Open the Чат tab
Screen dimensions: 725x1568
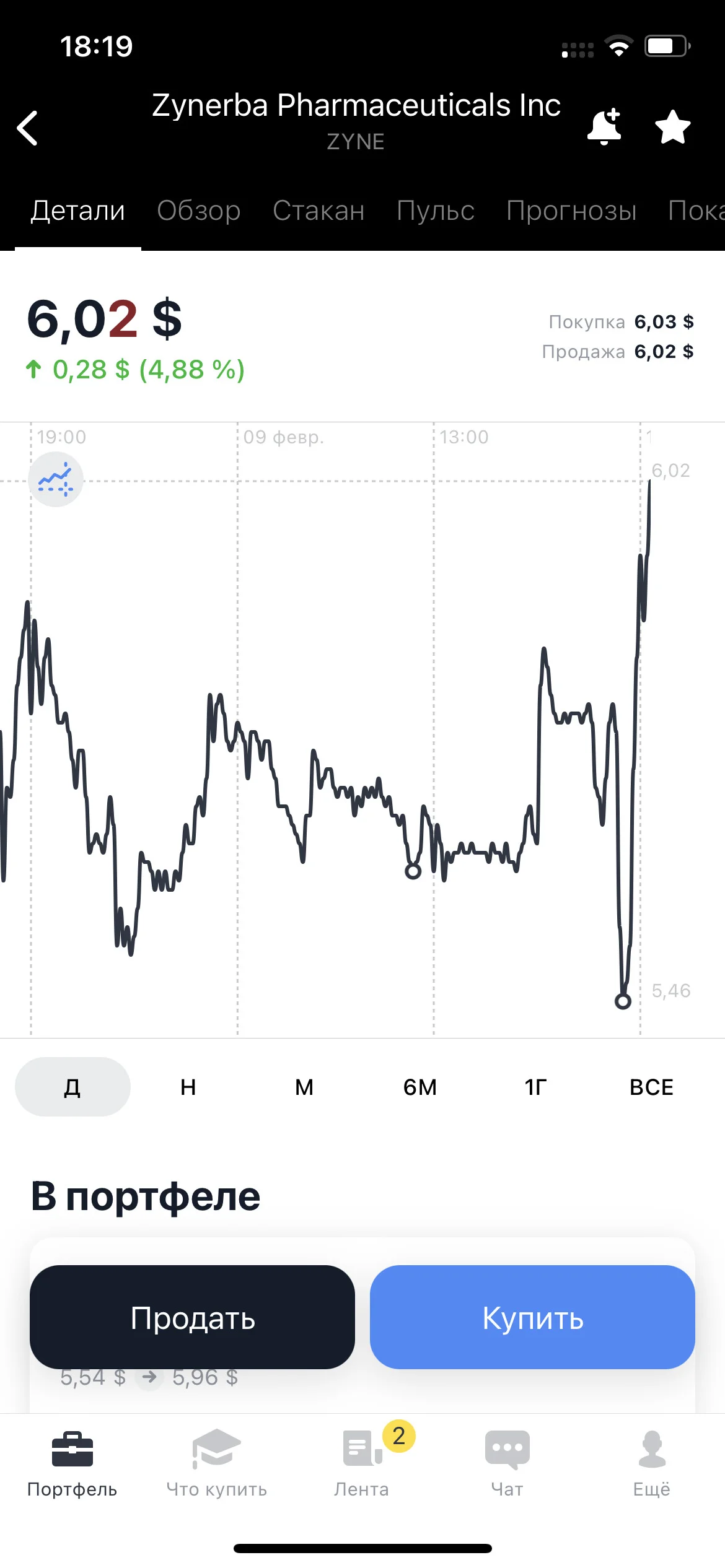tap(507, 1464)
